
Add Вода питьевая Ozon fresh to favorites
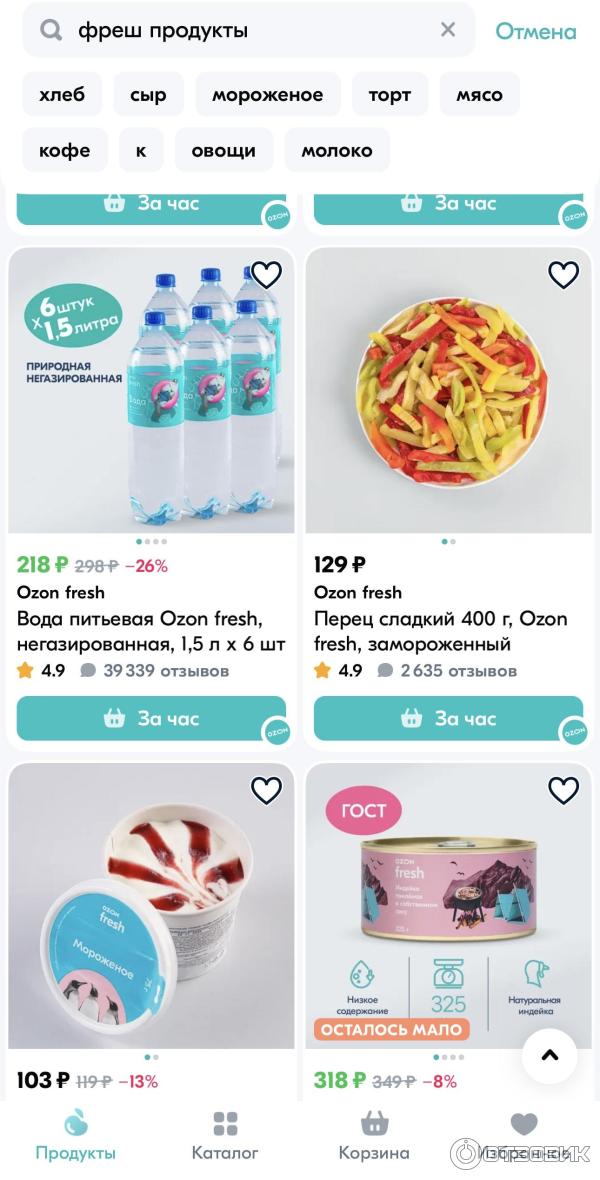266,274
